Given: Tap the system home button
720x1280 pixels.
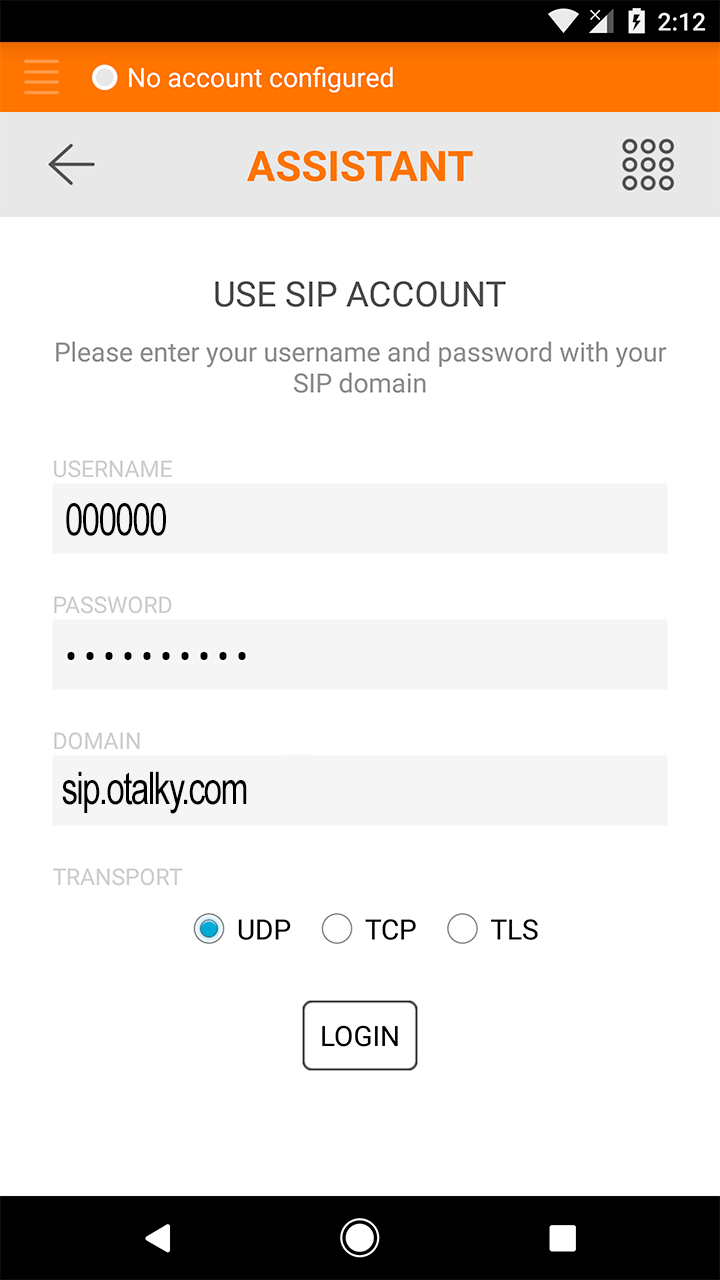Looking at the screenshot, I should tap(360, 1238).
